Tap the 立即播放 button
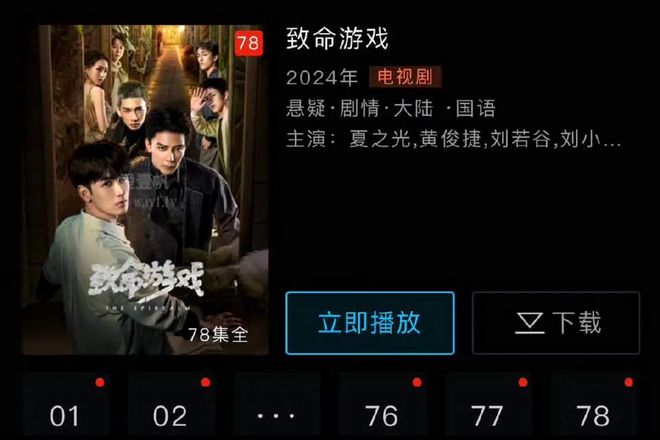 tap(370, 323)
